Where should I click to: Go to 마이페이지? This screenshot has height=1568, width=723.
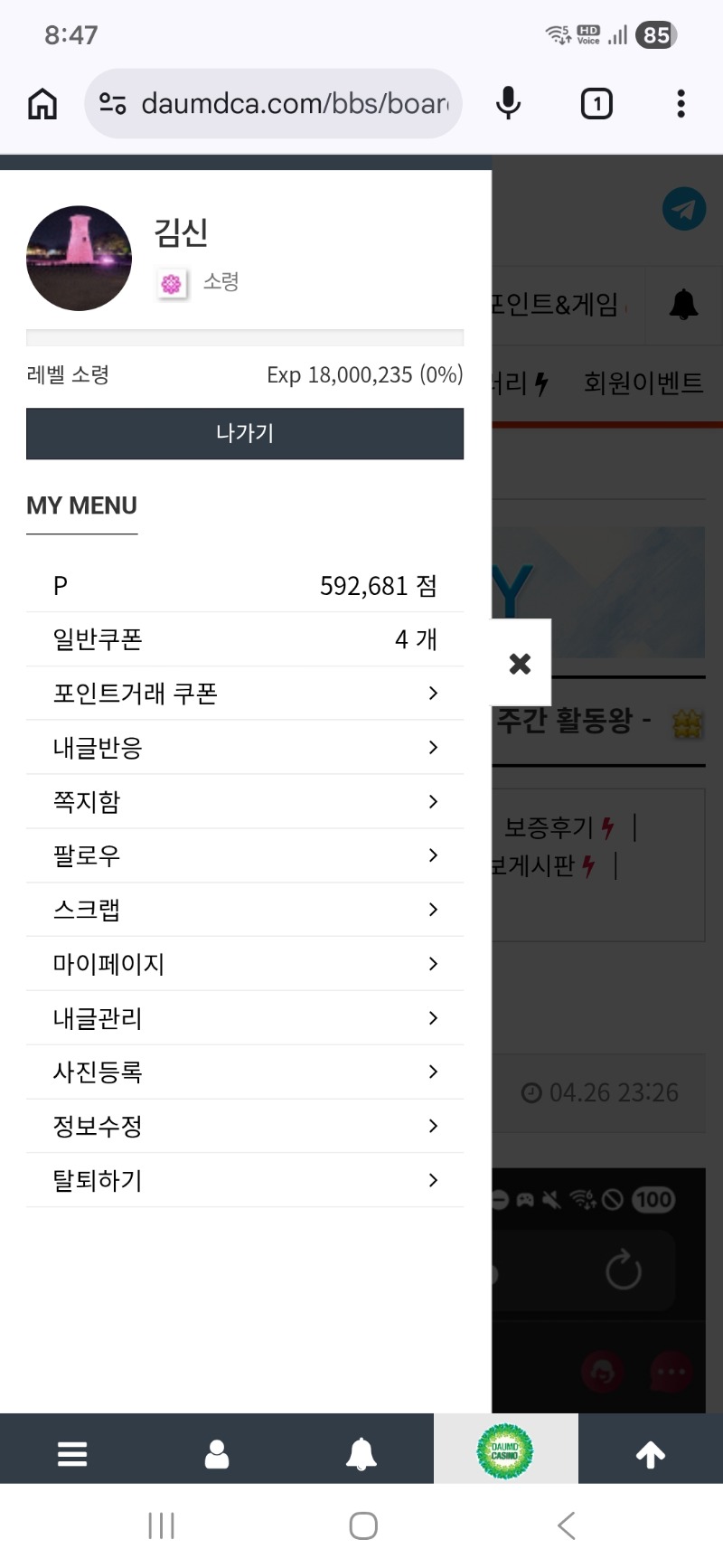244,964
